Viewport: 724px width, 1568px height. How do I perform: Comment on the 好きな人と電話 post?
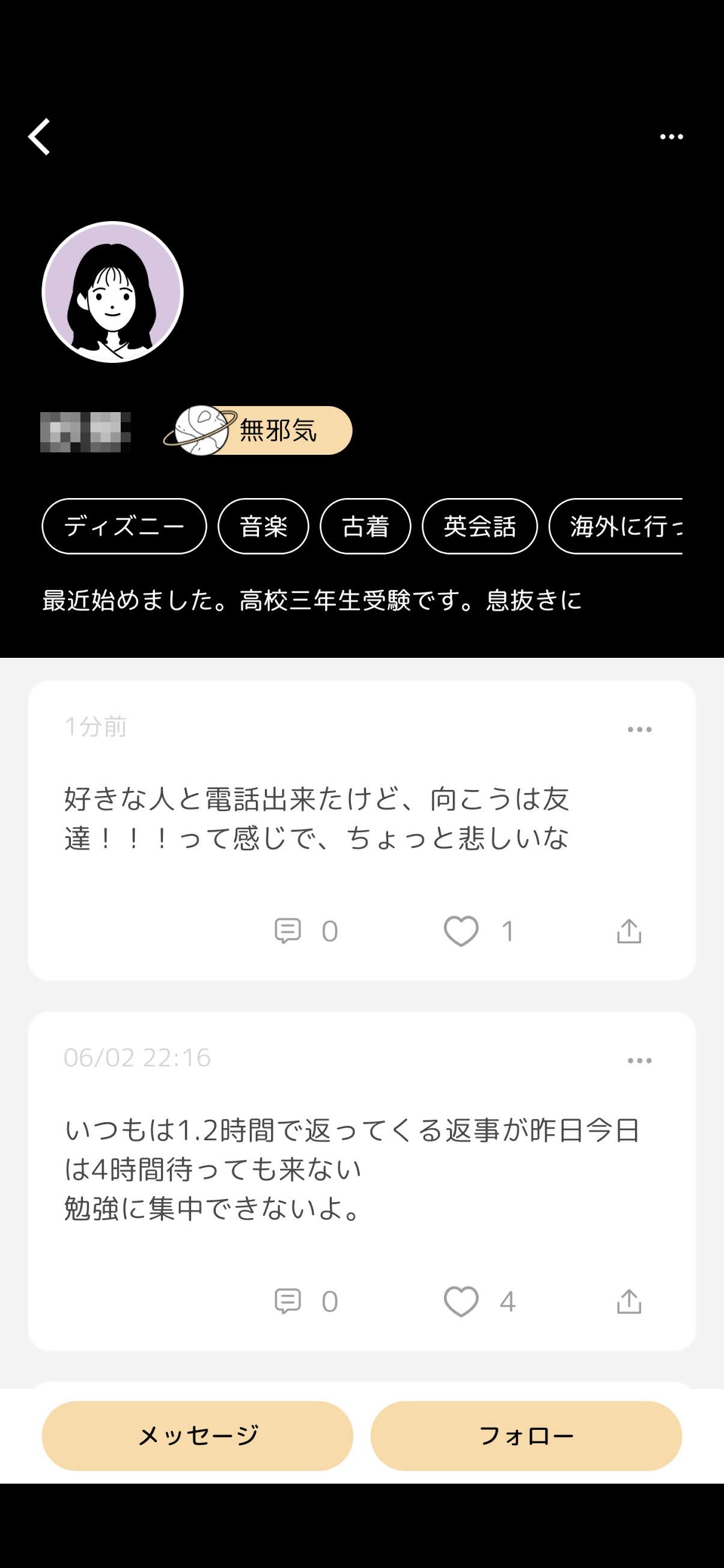point(288,931)
